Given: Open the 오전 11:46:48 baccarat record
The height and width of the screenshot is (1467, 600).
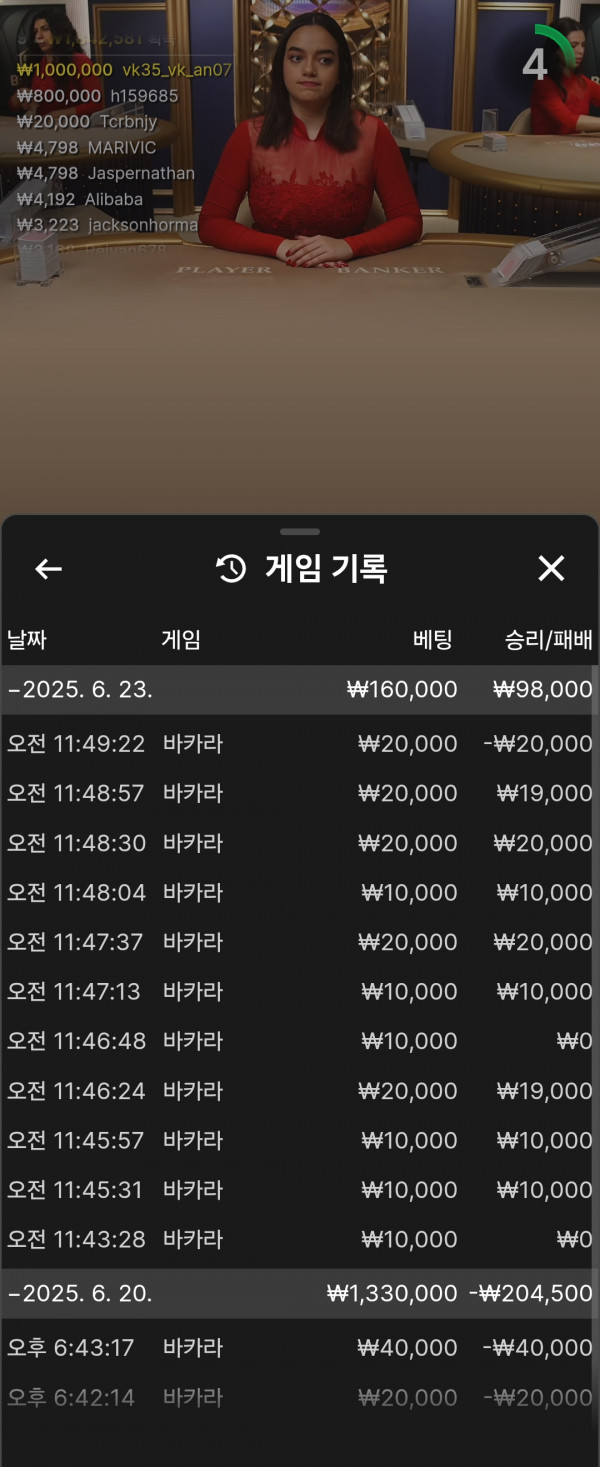Looking at the screenshot, I should coord(300,1041).
